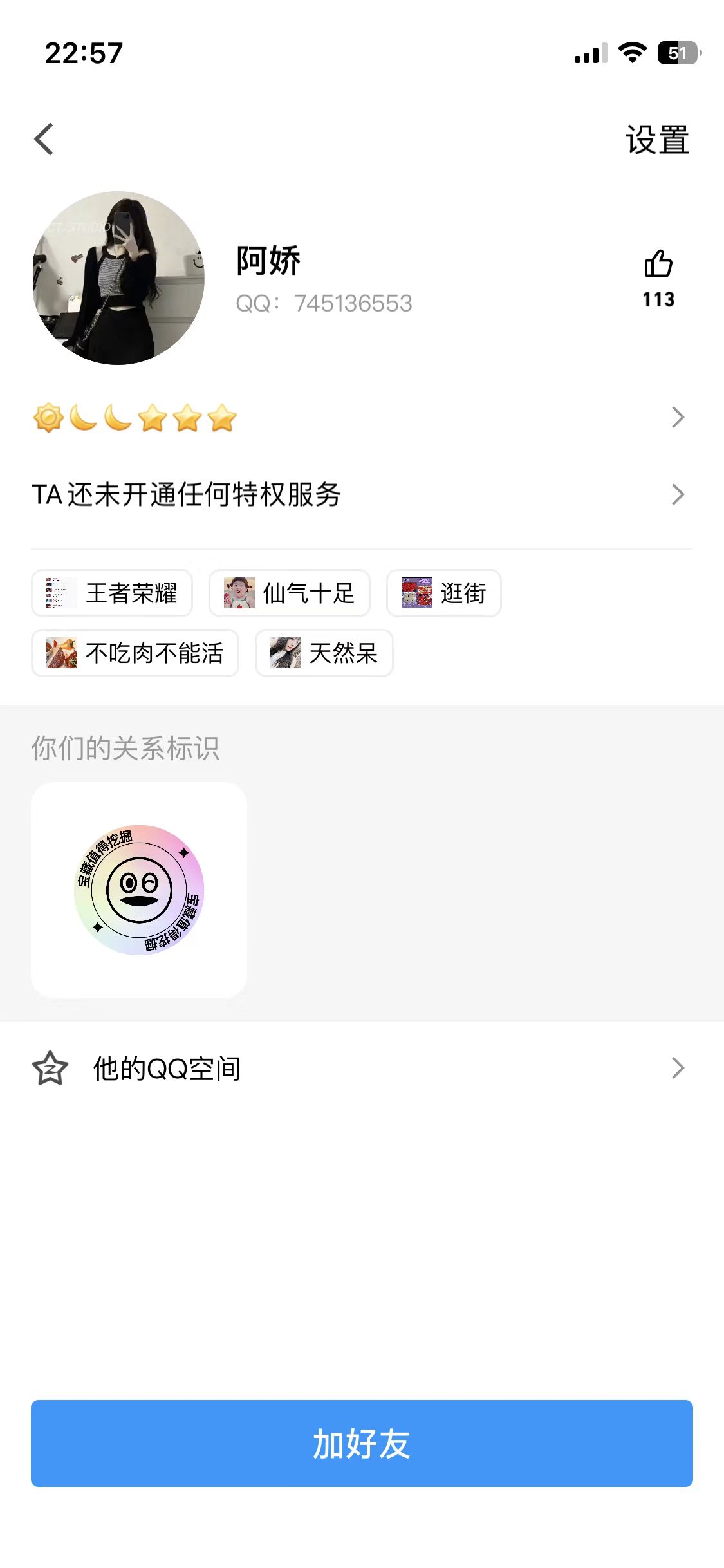The height and width of the screenshot is (1568, 724).
Task: Choose the 逛街 tag
Action: [x=443, y=593]
